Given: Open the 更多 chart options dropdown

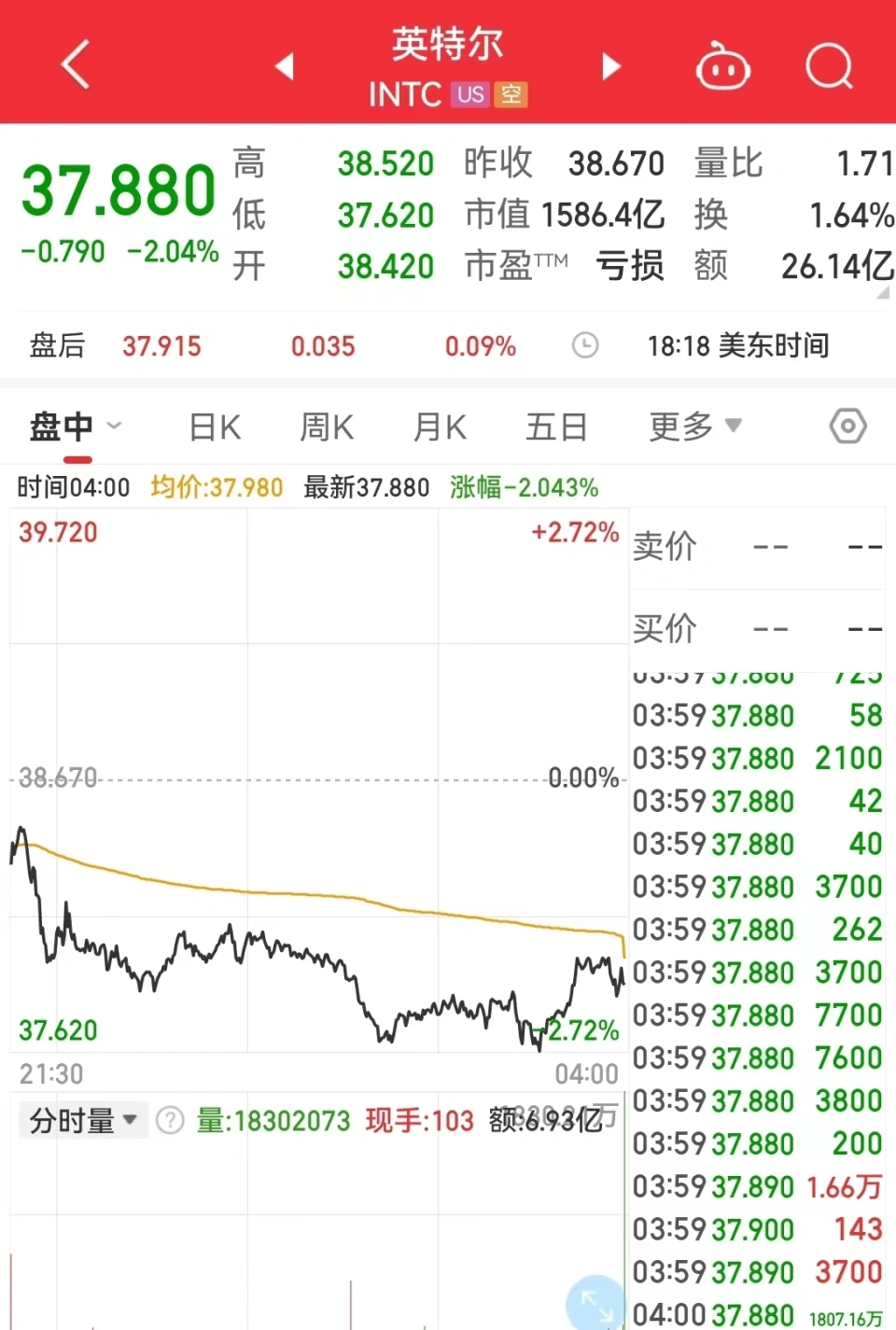Looking at the screenshot, I should pos(694,427).
